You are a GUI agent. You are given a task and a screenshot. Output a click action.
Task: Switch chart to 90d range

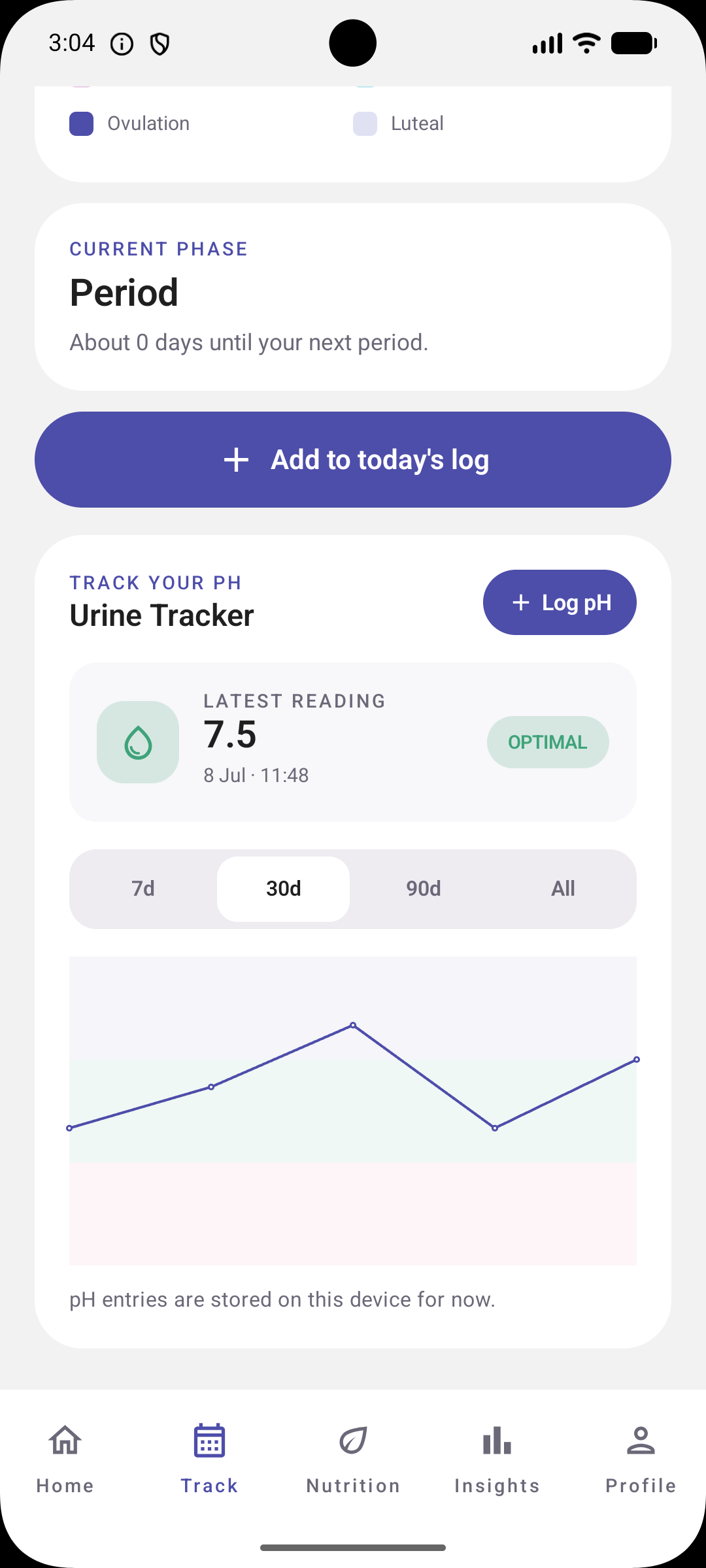tap(423, 889)
